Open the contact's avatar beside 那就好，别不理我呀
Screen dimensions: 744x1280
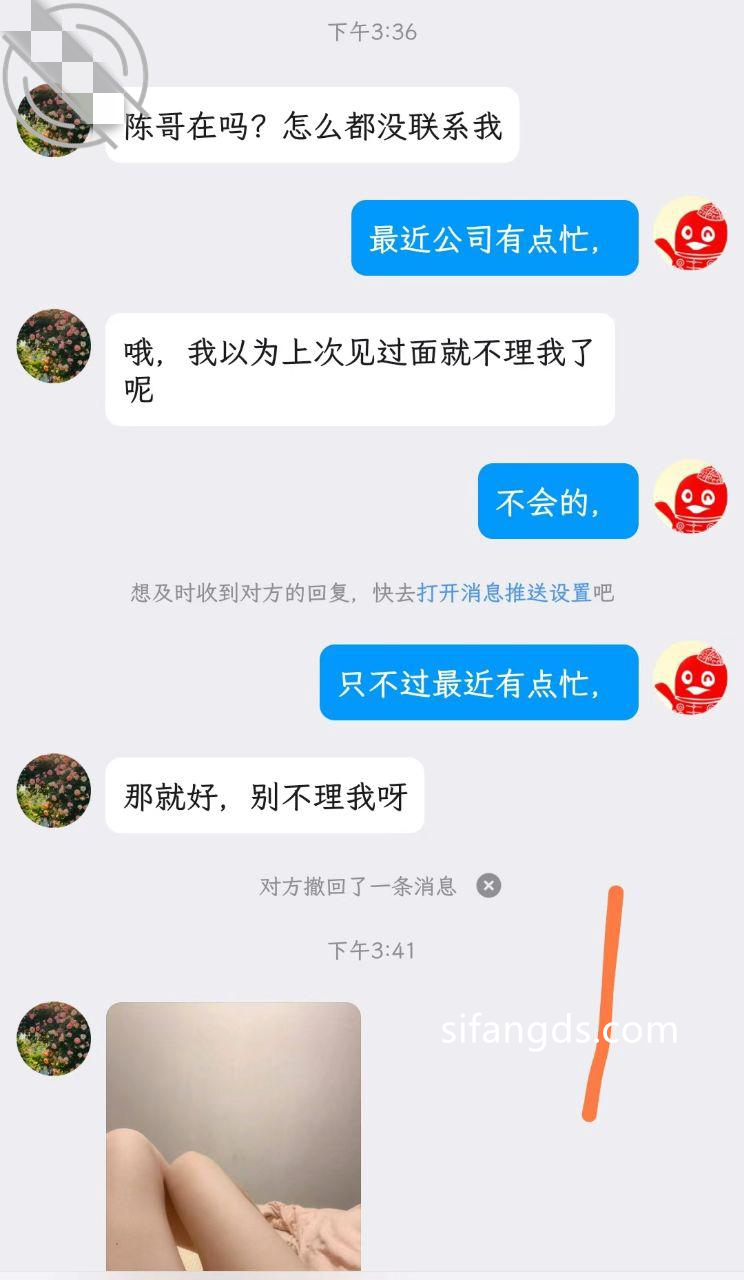coord(54,791)
